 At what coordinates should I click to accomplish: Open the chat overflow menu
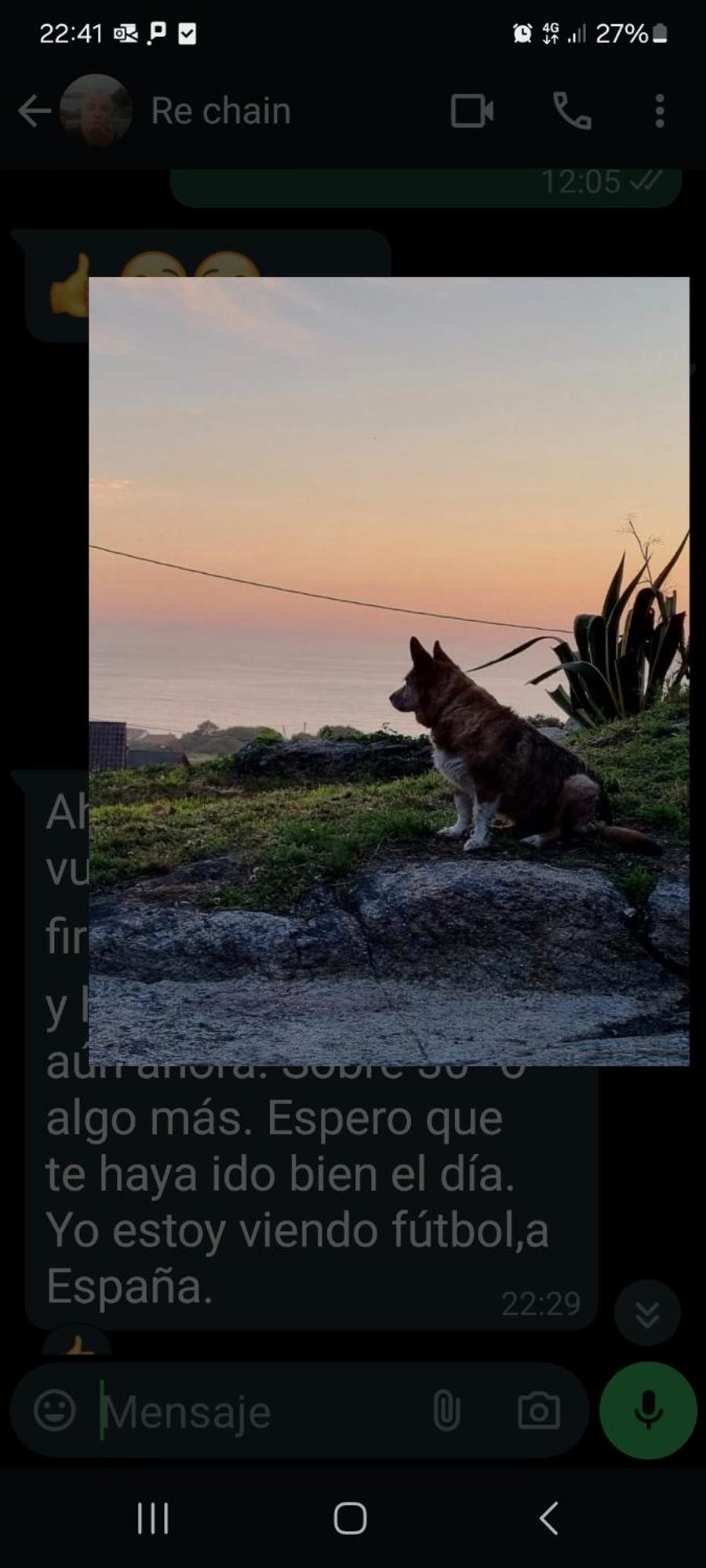click(660, 111)
